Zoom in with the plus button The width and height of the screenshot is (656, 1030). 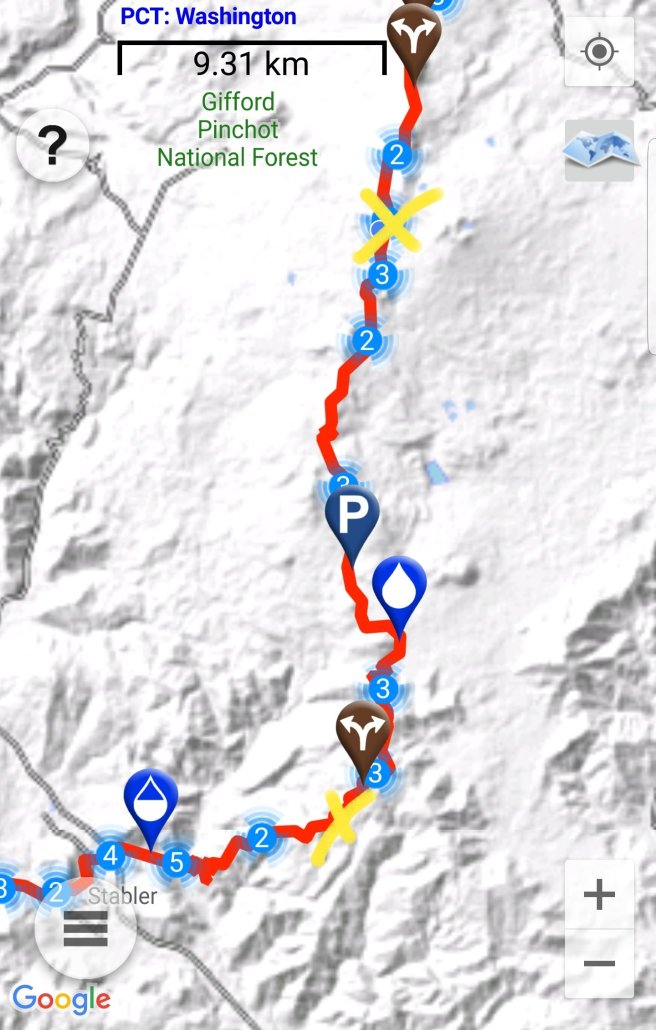599,895
